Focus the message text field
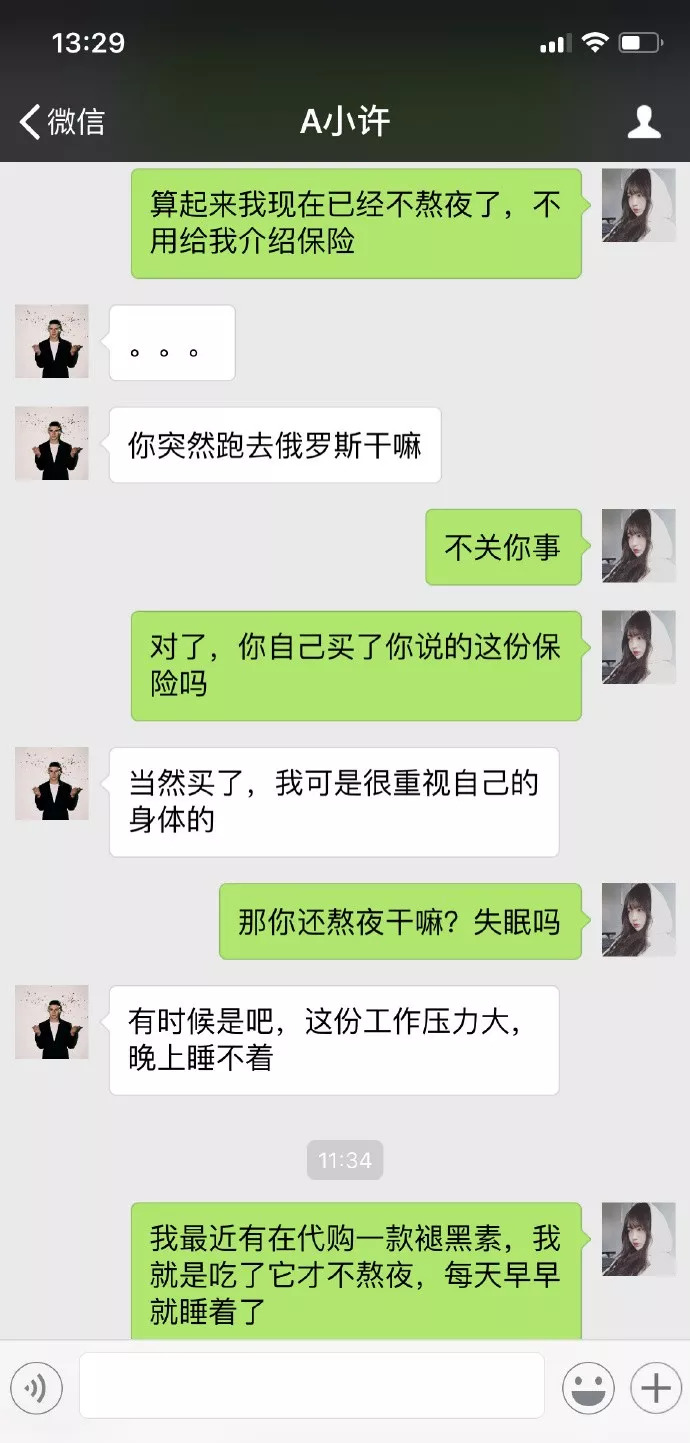The image size is (690, 1443). 312,1386
